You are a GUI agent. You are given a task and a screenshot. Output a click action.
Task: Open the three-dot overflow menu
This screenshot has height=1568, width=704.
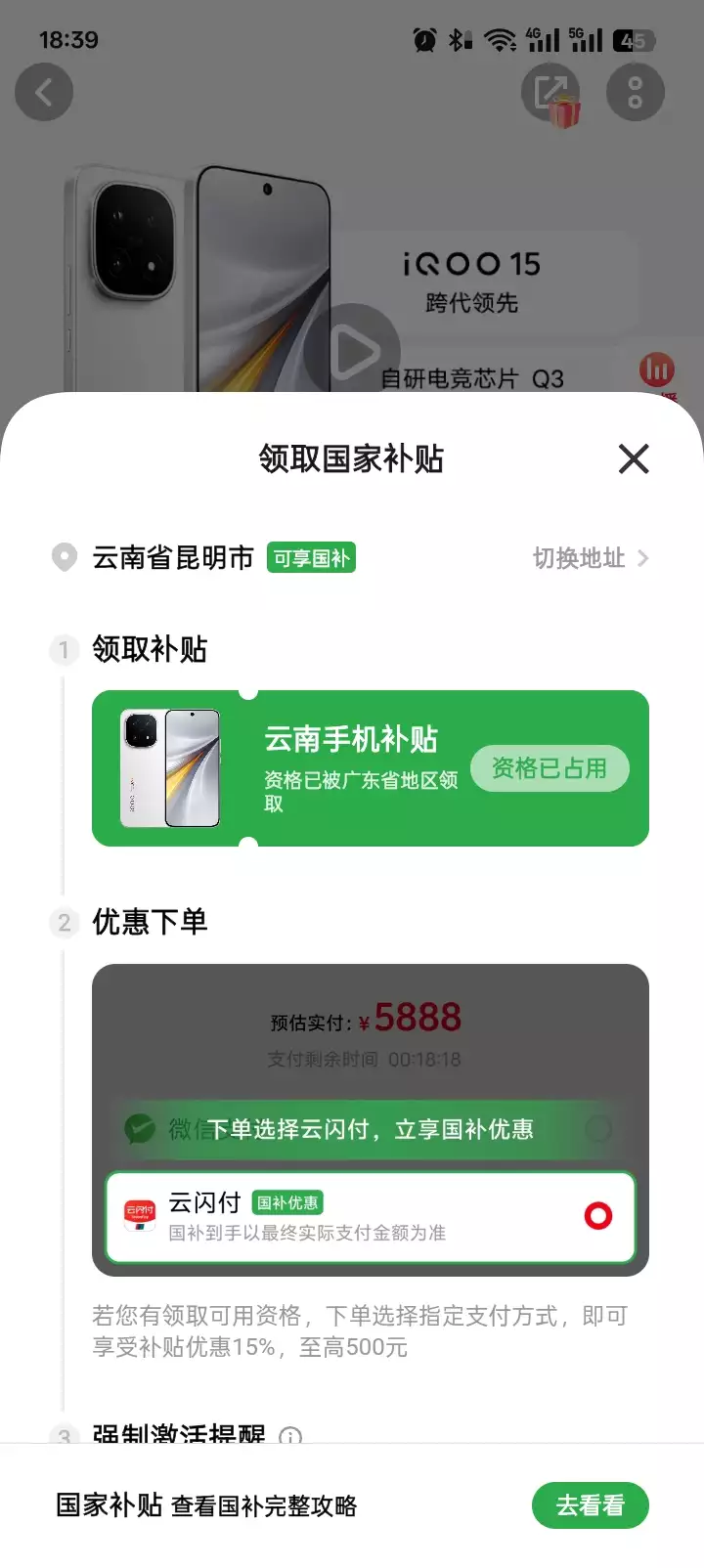(636, 93)
